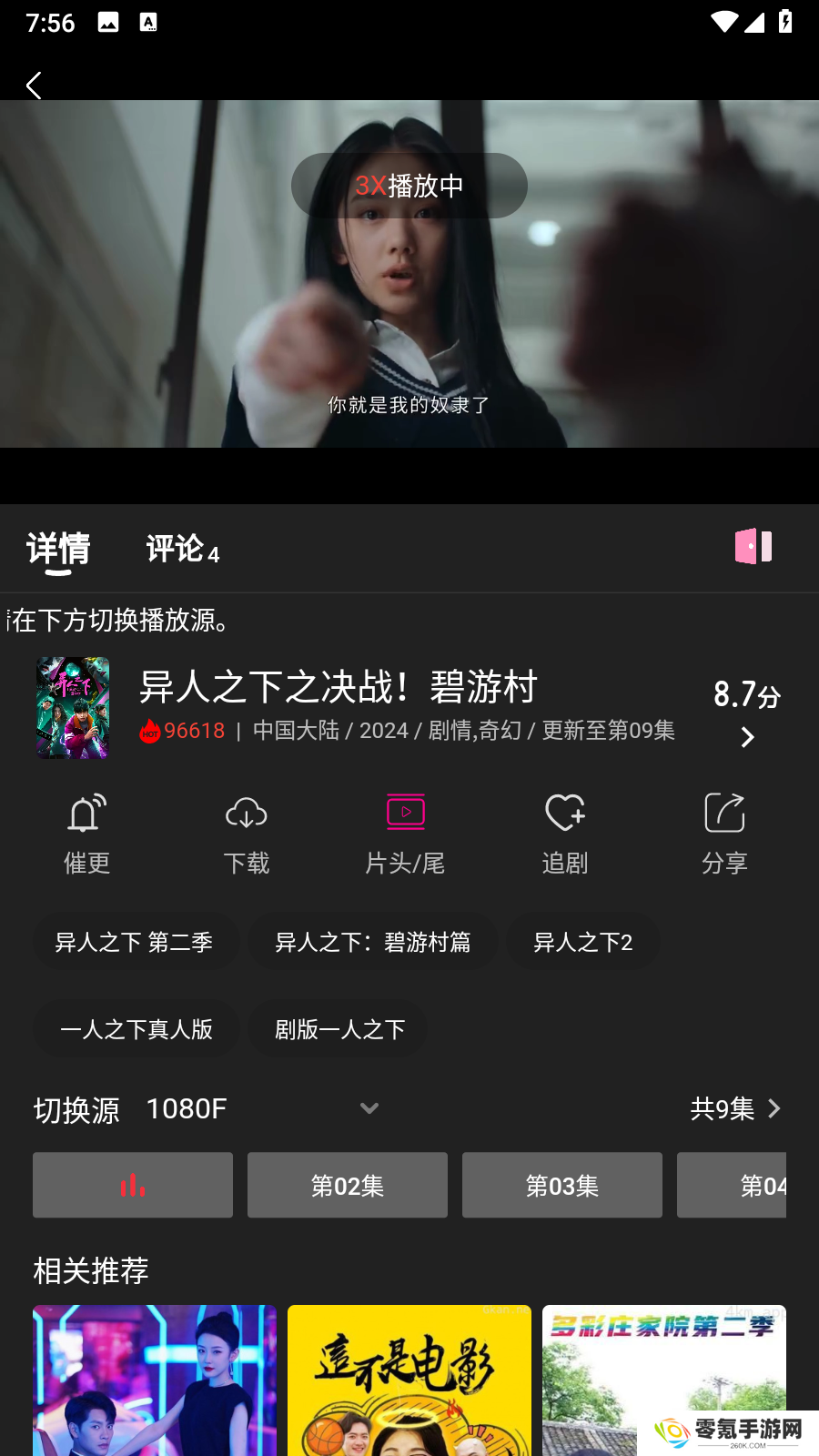Open related series 异人之下：碧游村篇
Viewport: 819px width, 1456px height.
point(372,942)
